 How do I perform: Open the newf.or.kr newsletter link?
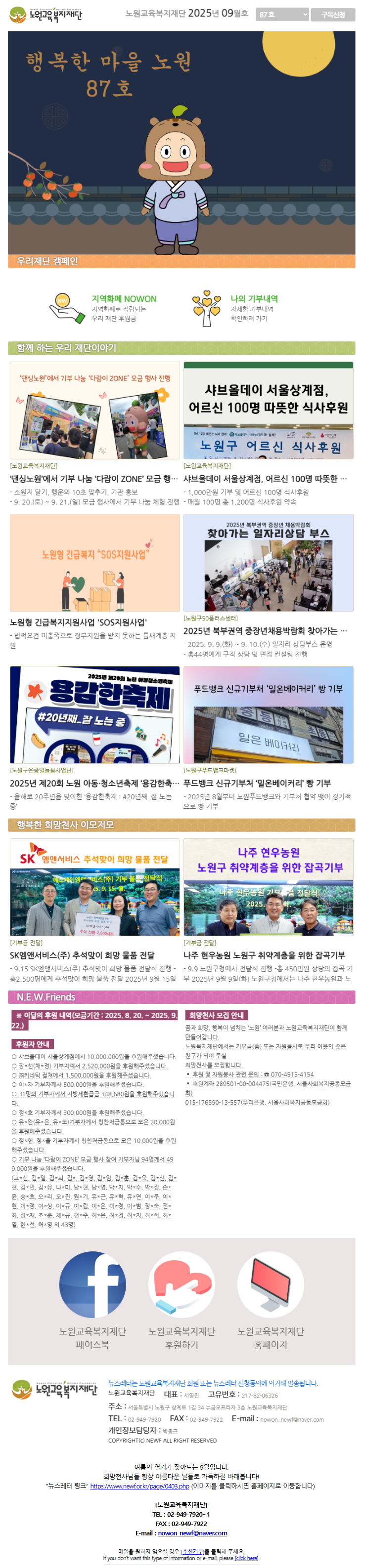click(139, 1486)
